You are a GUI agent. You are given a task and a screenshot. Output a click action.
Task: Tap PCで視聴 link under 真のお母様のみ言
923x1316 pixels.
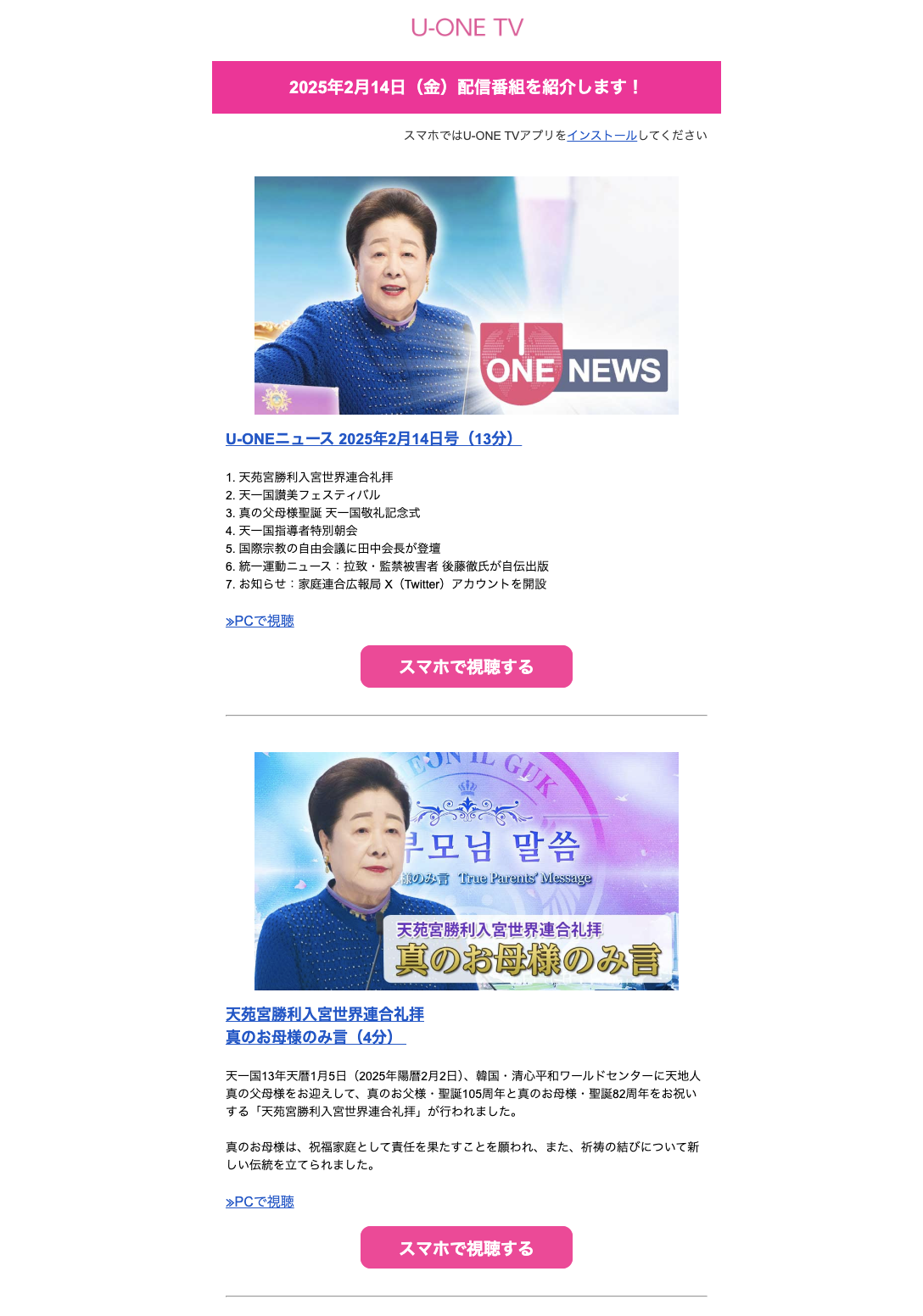coord(260,1202)
